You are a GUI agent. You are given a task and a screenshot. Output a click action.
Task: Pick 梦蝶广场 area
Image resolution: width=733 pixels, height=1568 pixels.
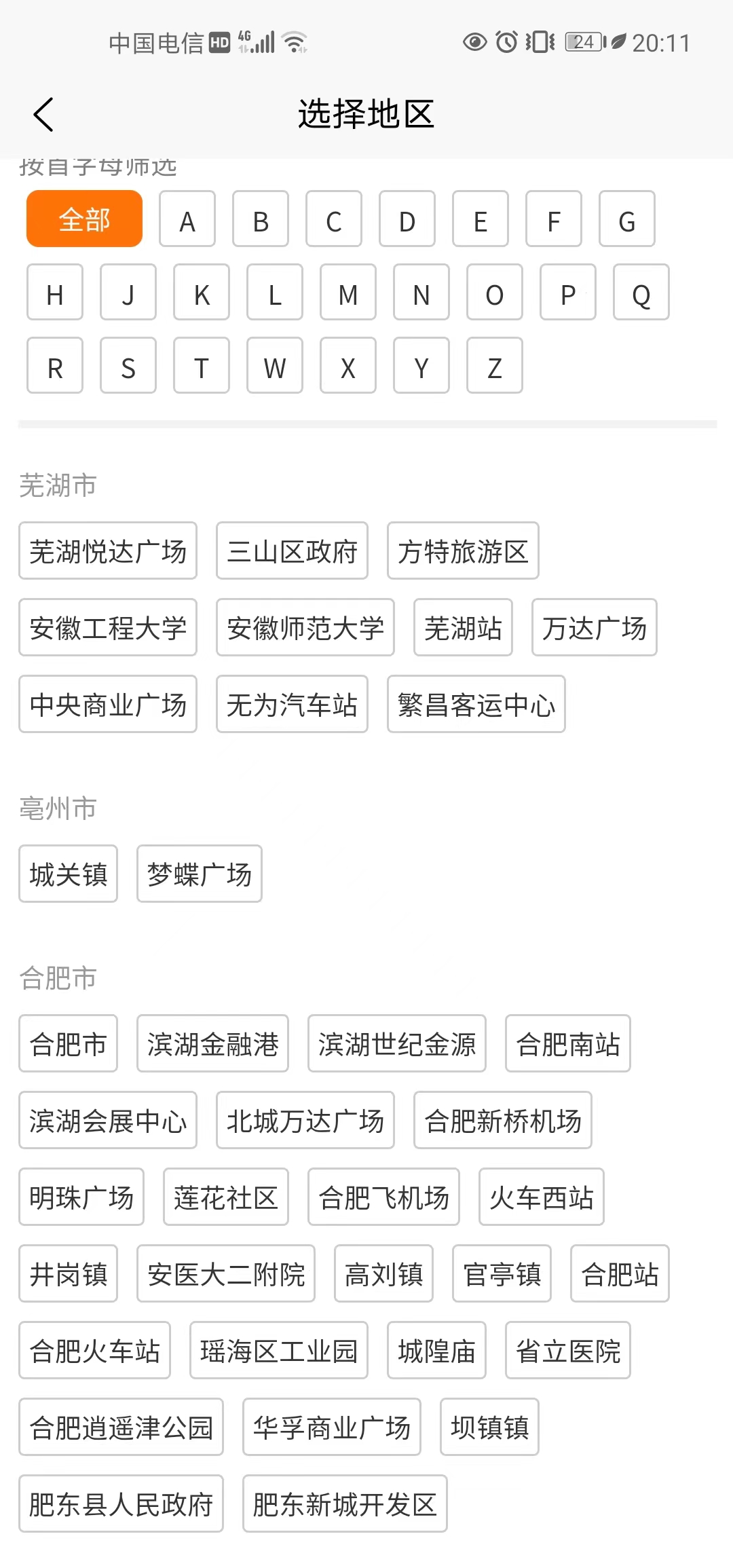[x=199, y=874]
